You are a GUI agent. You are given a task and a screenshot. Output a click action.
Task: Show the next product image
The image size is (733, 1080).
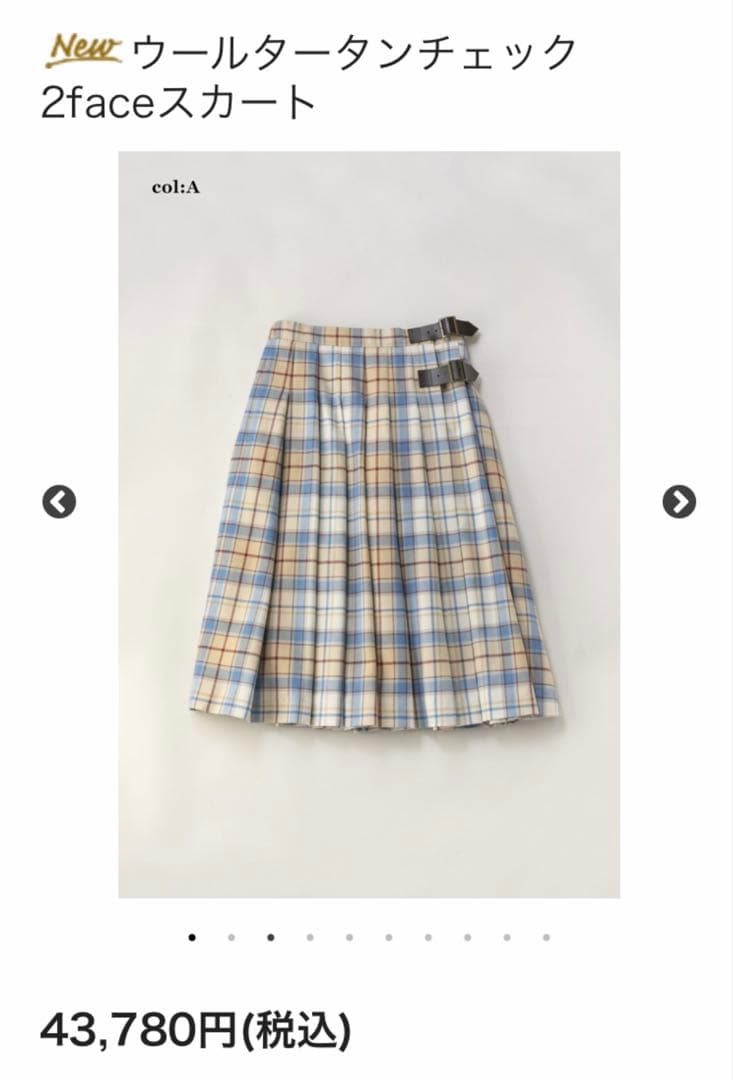[679, 501]
